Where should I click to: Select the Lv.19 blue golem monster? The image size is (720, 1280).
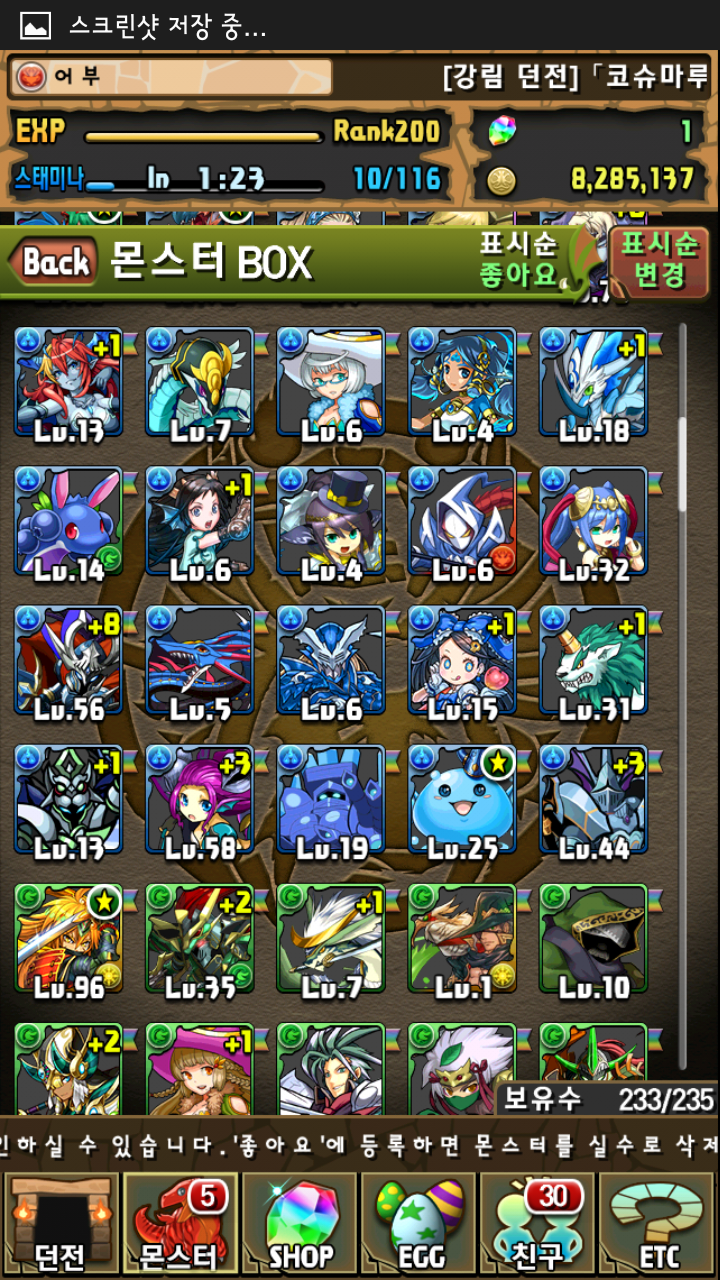(x=330, y=800)
